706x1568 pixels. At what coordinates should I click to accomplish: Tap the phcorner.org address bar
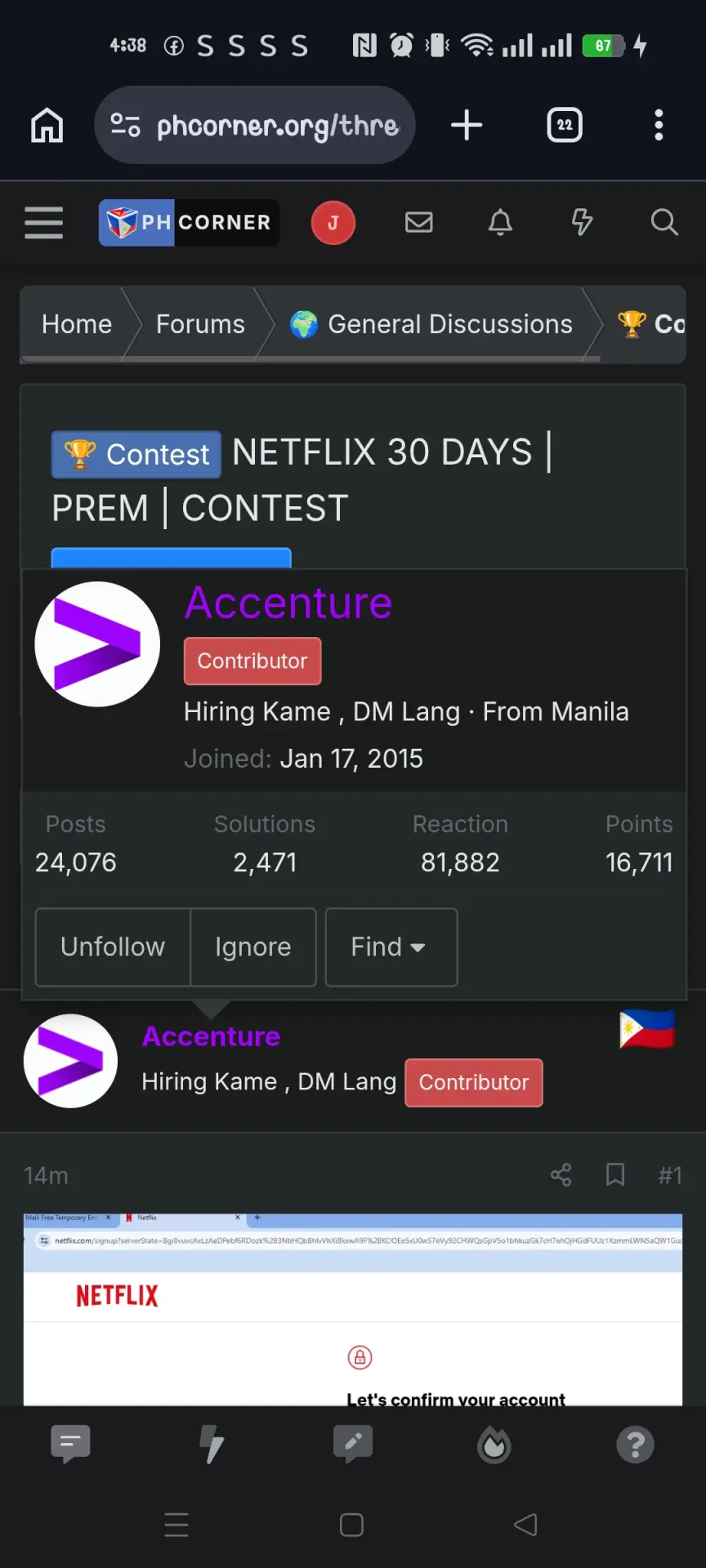tap(255, 126)
